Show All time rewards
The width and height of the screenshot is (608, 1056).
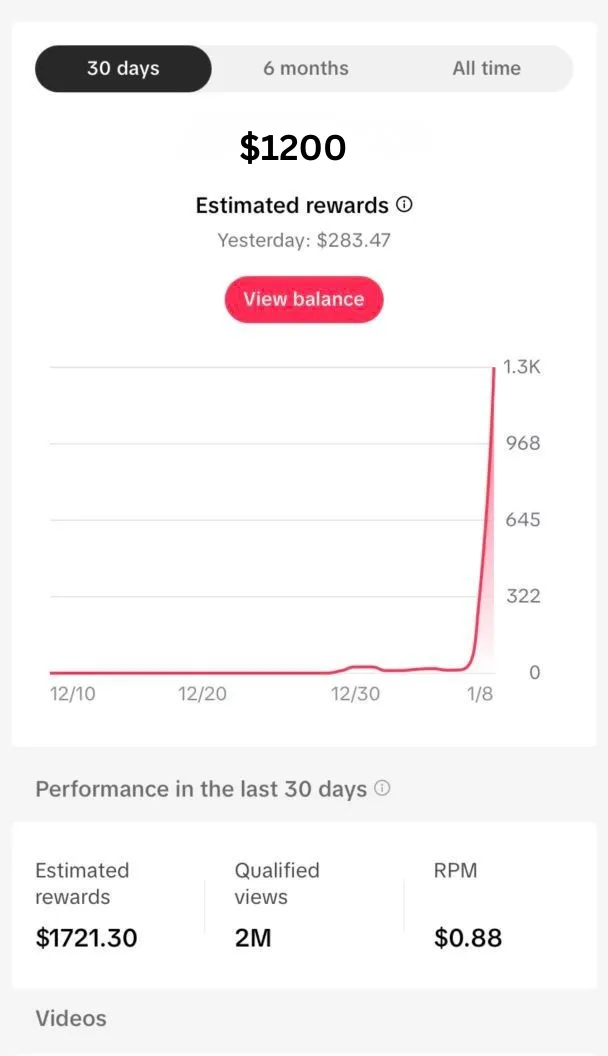(486, 69)
